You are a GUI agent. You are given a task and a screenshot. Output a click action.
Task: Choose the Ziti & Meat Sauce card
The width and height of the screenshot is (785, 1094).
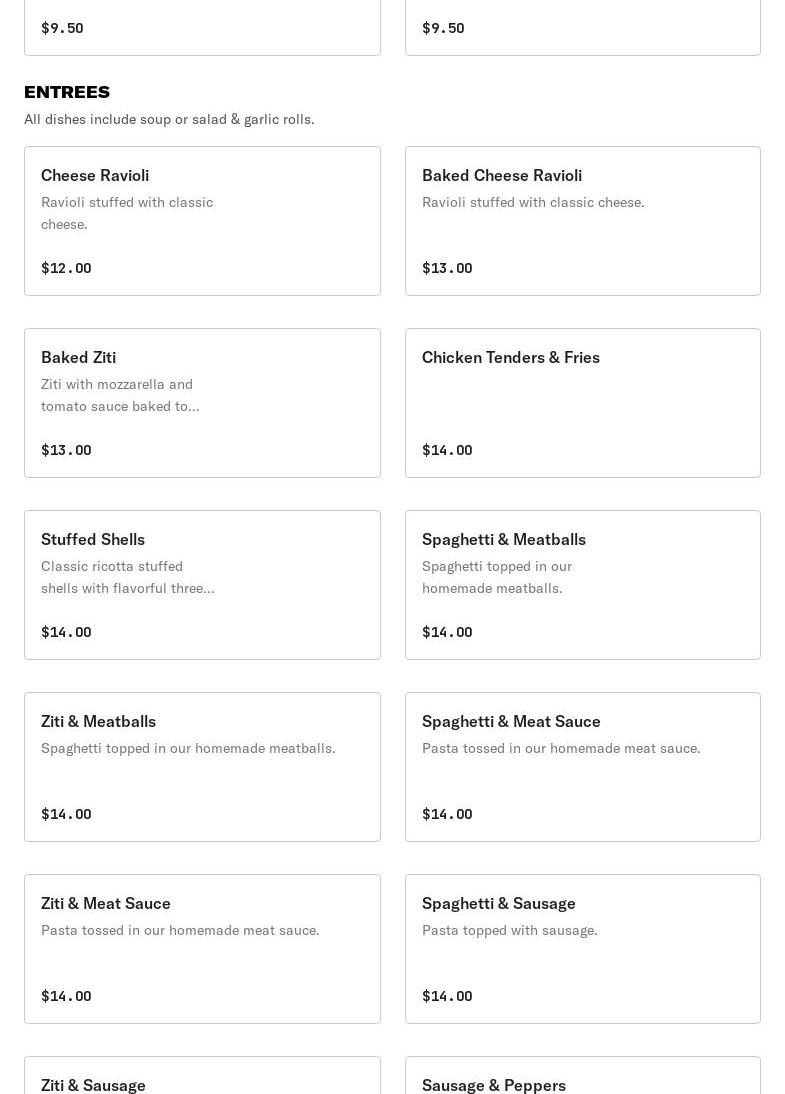click(x=202, y=949)
